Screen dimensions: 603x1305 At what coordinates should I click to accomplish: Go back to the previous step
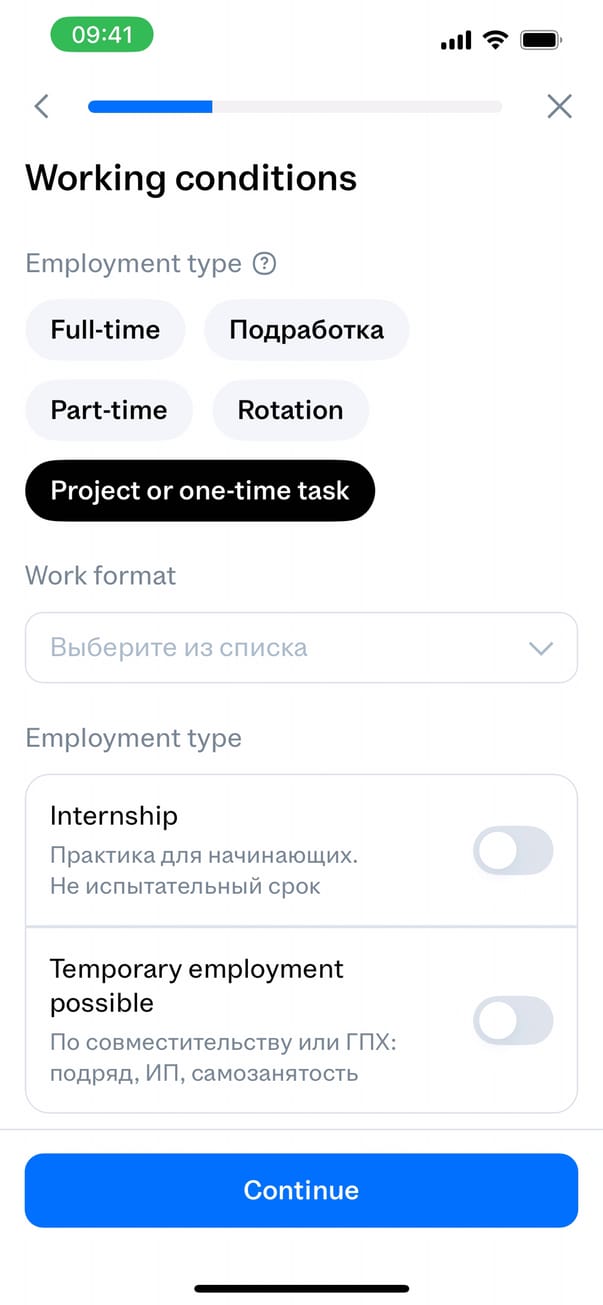(x=41, y=106)
